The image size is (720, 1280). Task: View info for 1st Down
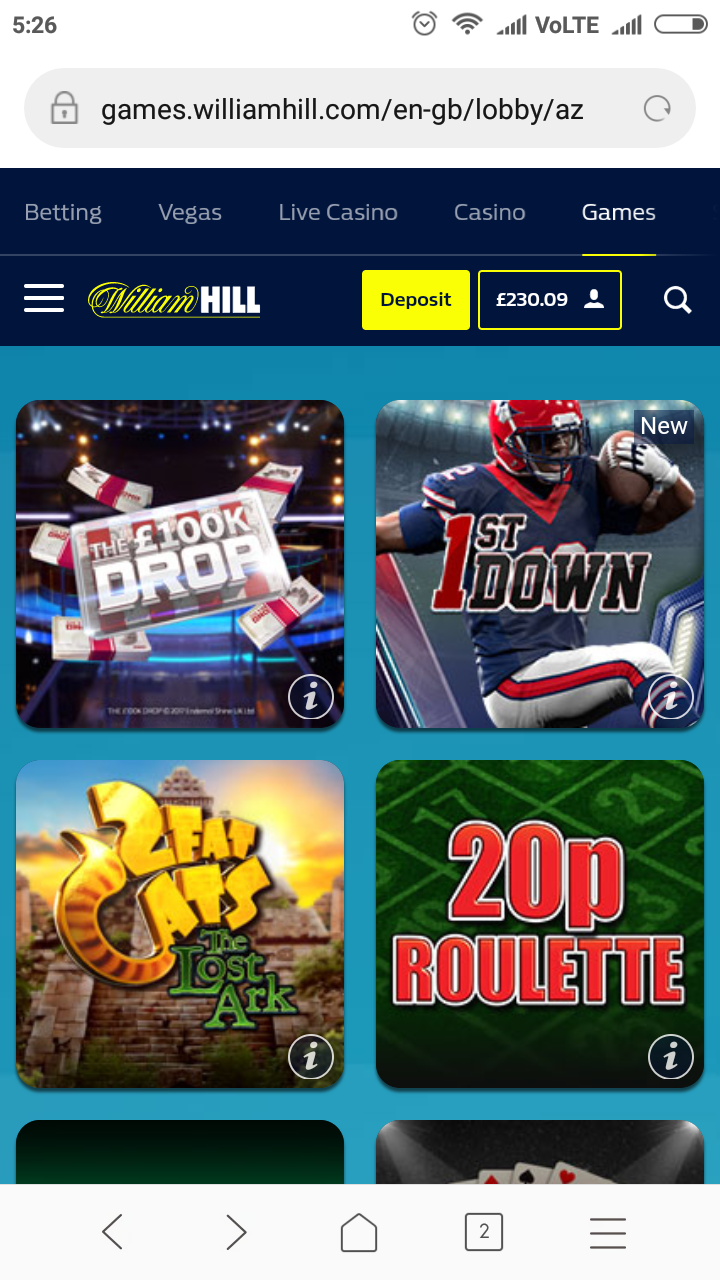(x=670, y=698)
